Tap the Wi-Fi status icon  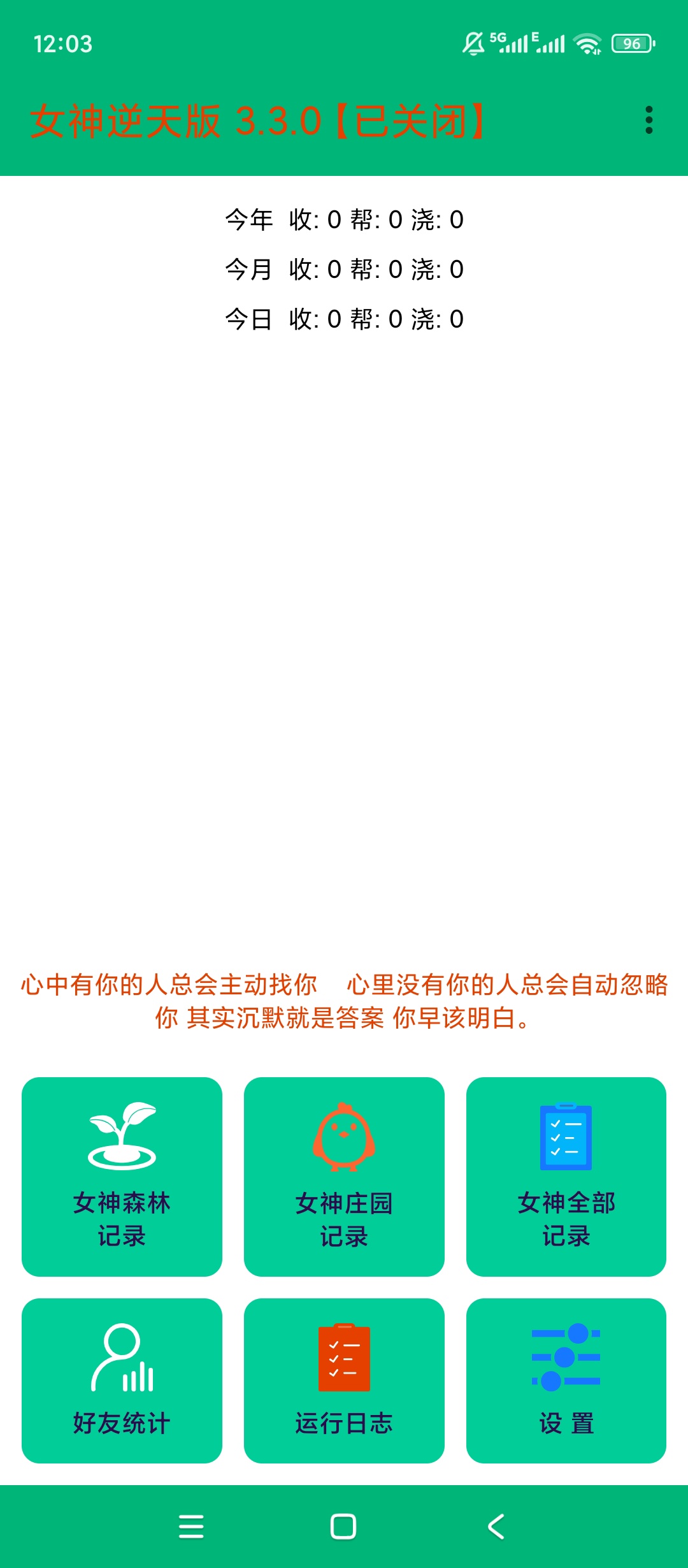586,43
